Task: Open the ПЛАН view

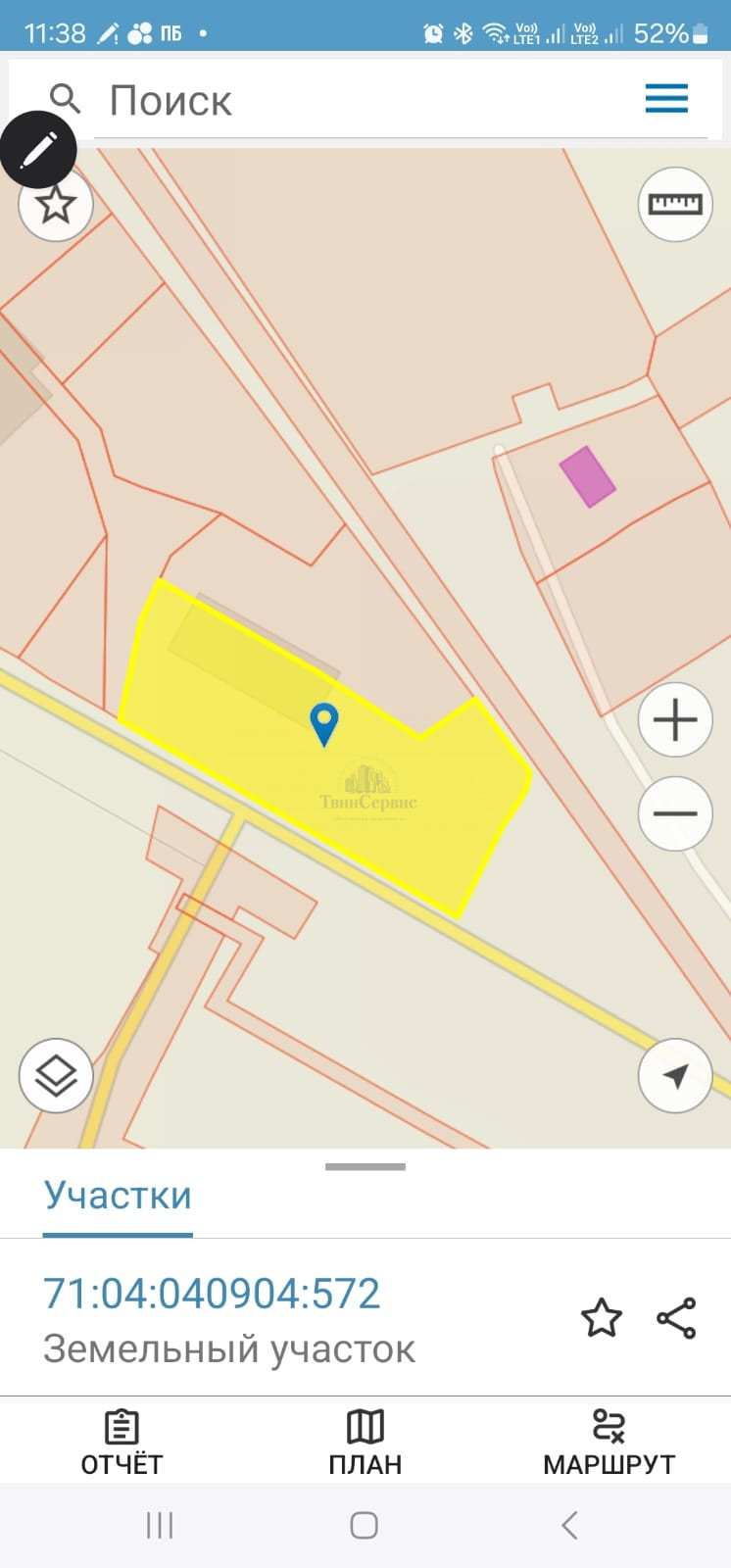Action: (365, 1441)
